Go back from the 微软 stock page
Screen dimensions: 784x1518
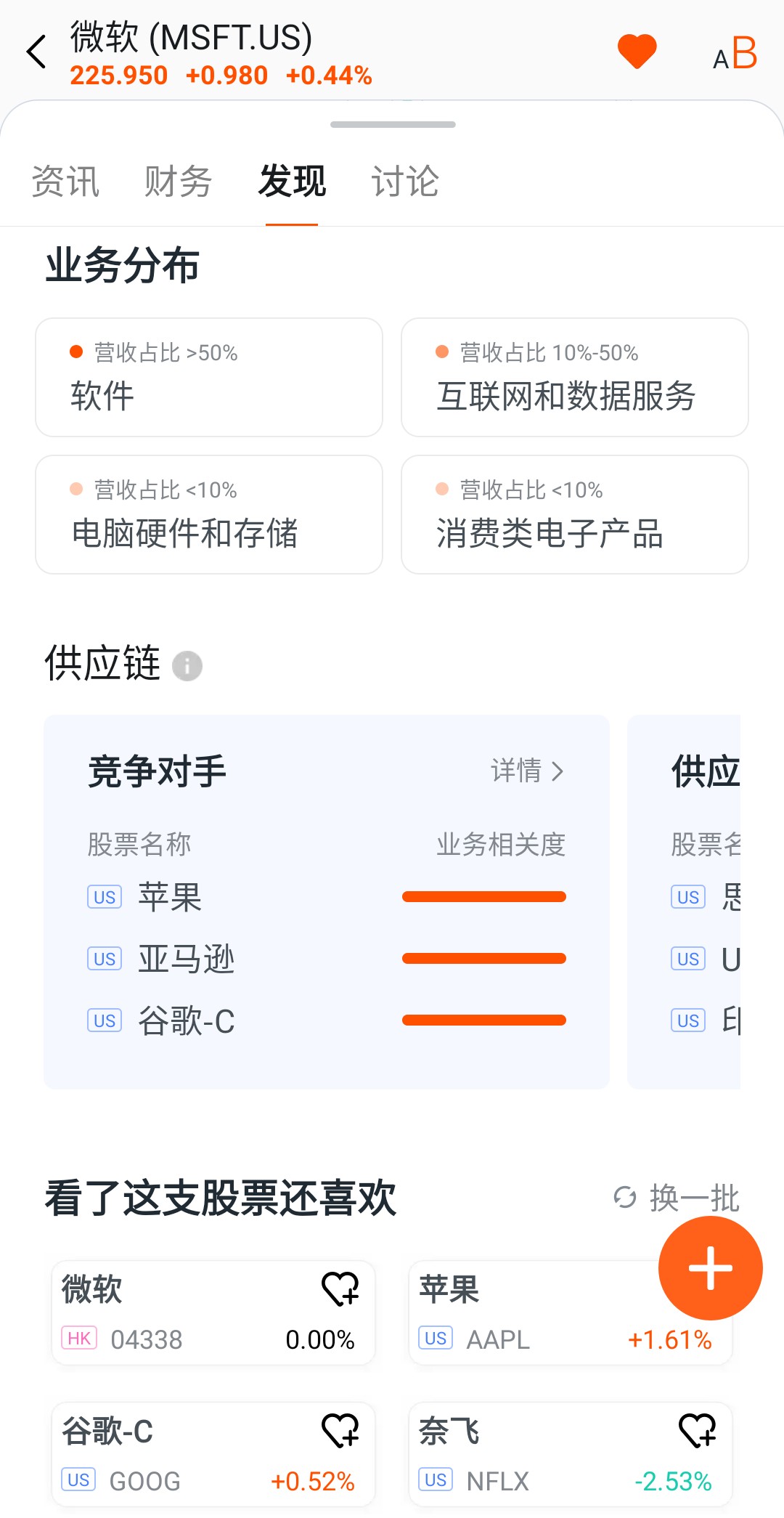tap(36, 52)
